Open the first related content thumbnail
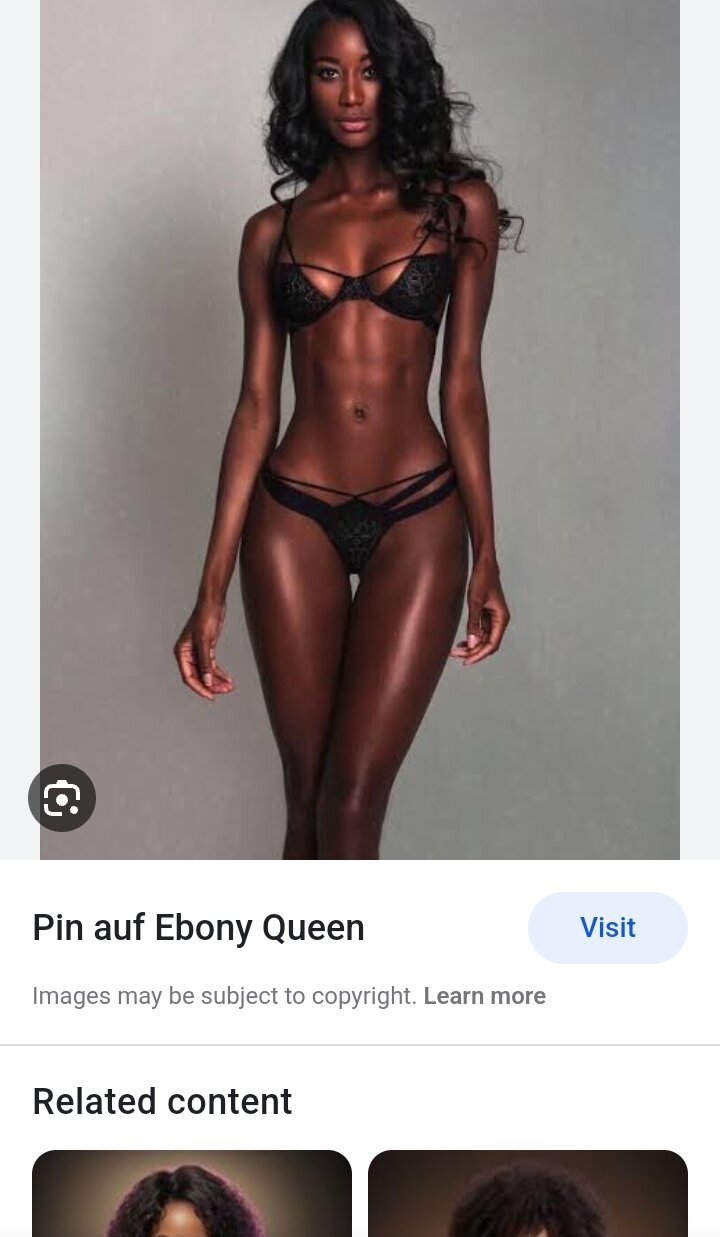The height and width of the screenshot is (1237, 720). 192,1193
